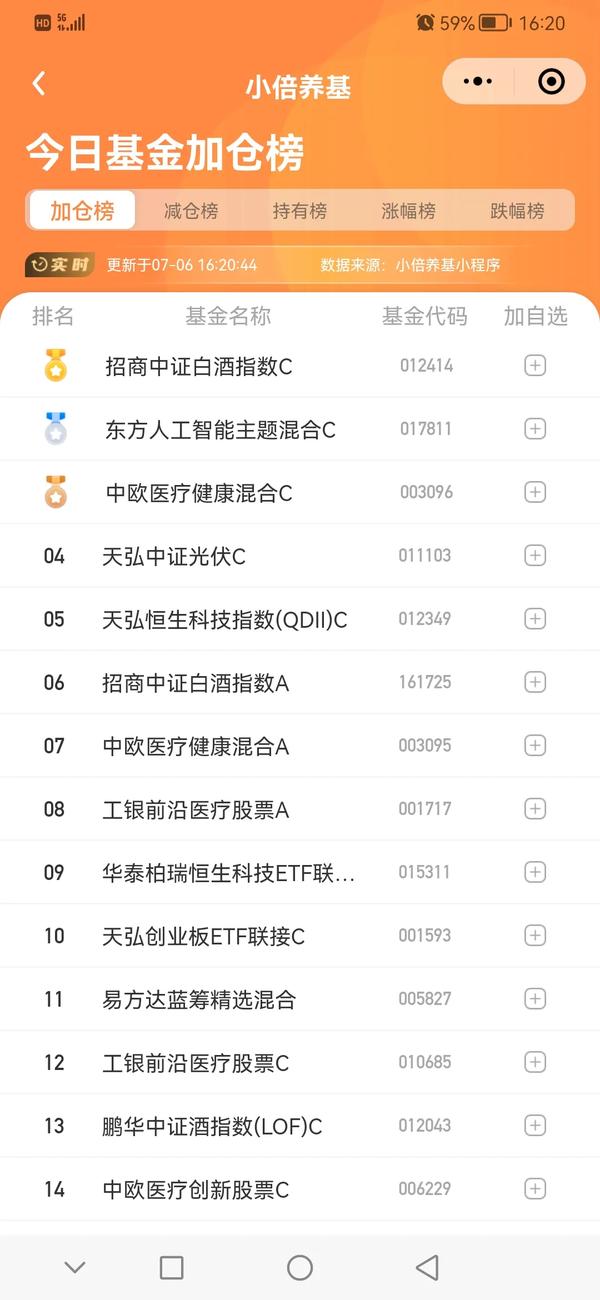This screenshot has height=1300, width=600.
Task: Close the mini program with the circle button
Action: pos(551,82)
